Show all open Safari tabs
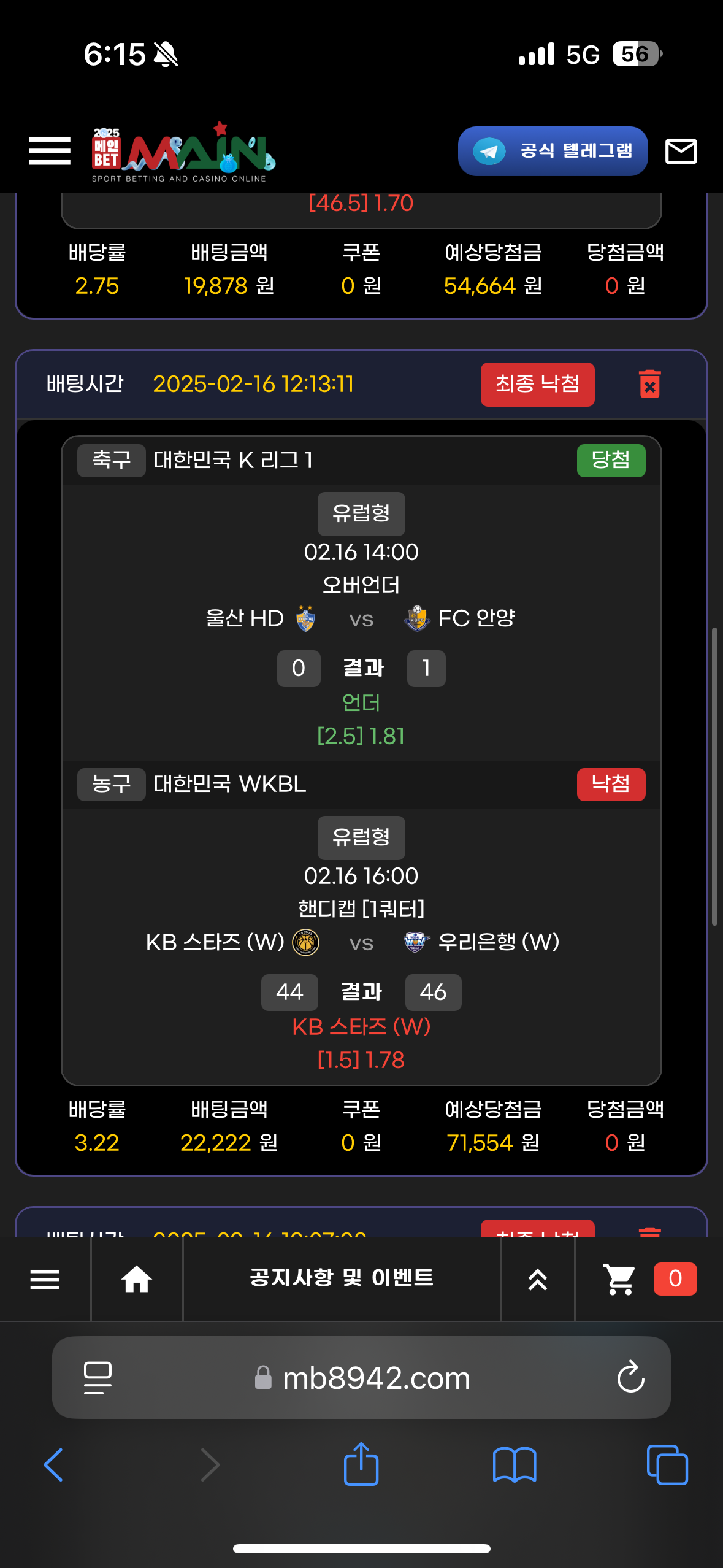723x1568 pixels. click(x=667, y=1465)
